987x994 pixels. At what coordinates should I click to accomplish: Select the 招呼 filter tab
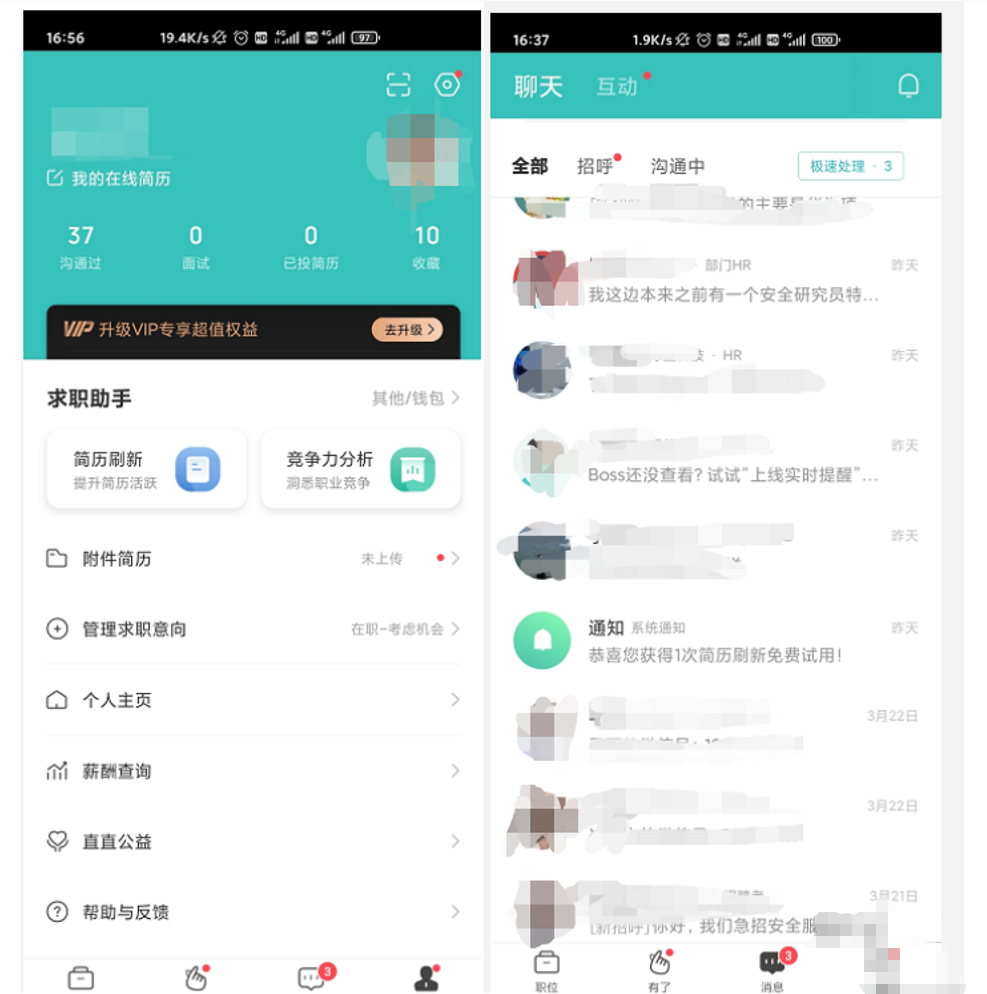pos(595,166)
